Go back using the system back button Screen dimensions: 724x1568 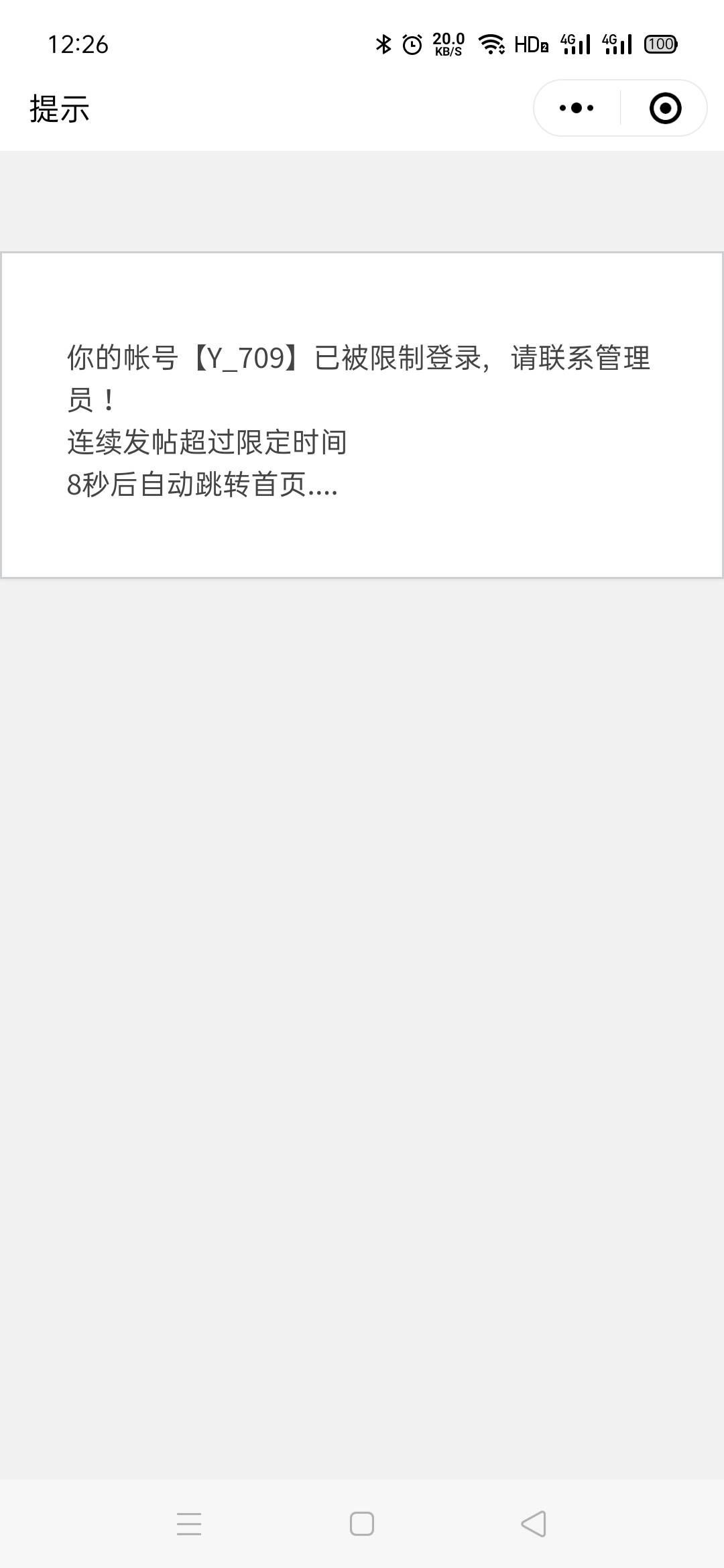534,1524
